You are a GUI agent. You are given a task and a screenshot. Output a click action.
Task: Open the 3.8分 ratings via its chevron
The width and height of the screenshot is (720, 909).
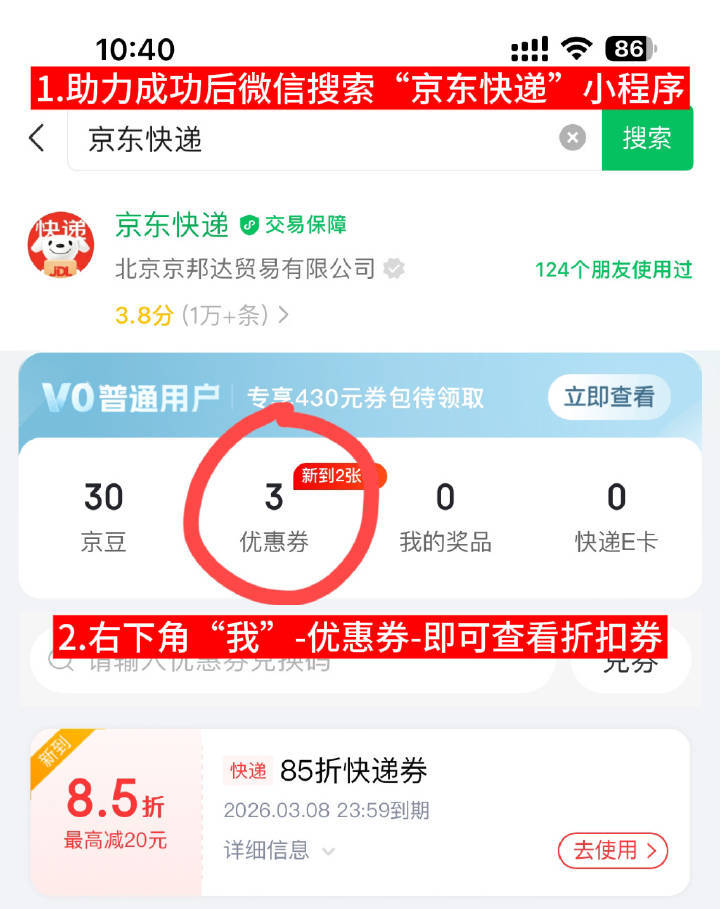[281, 313]
